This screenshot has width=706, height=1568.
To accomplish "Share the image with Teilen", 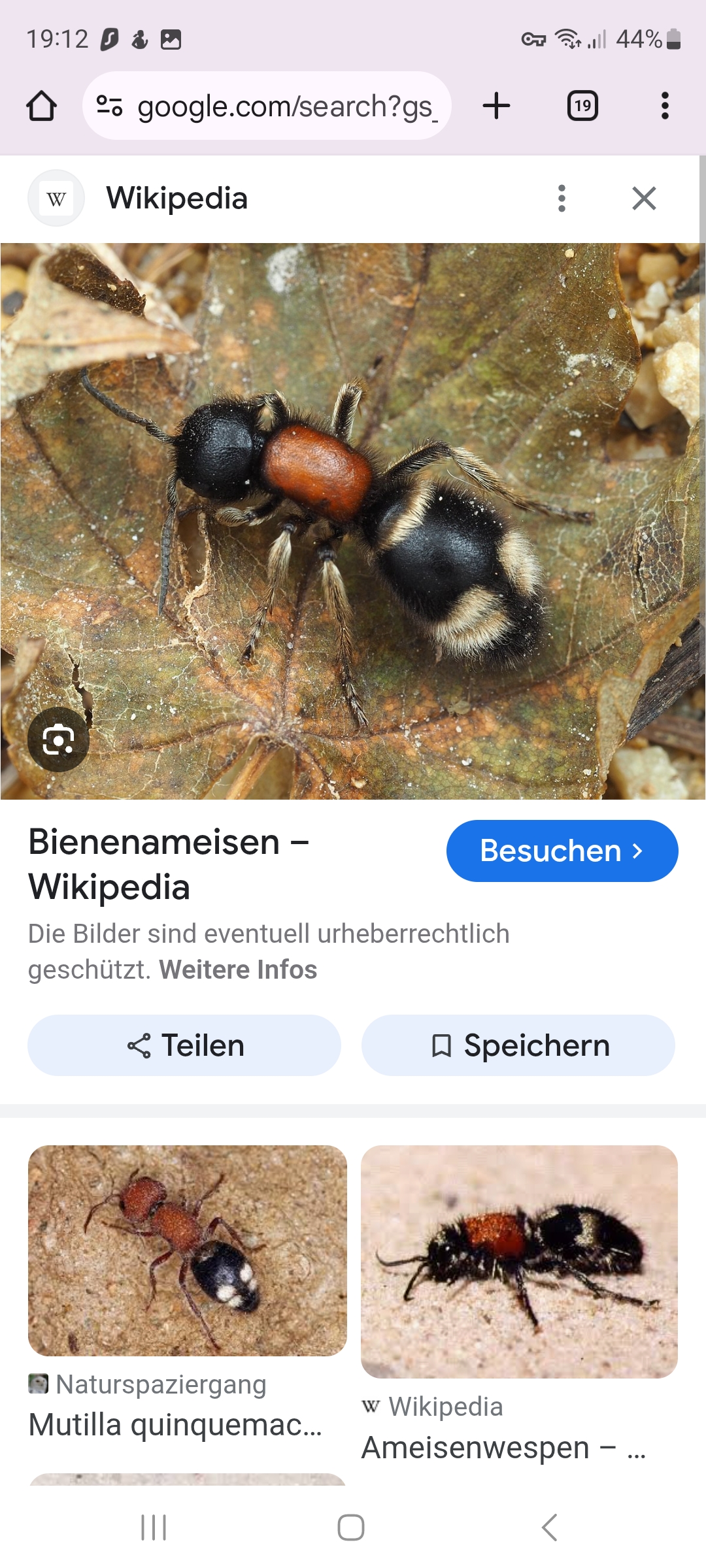I will coord(184,1045).
